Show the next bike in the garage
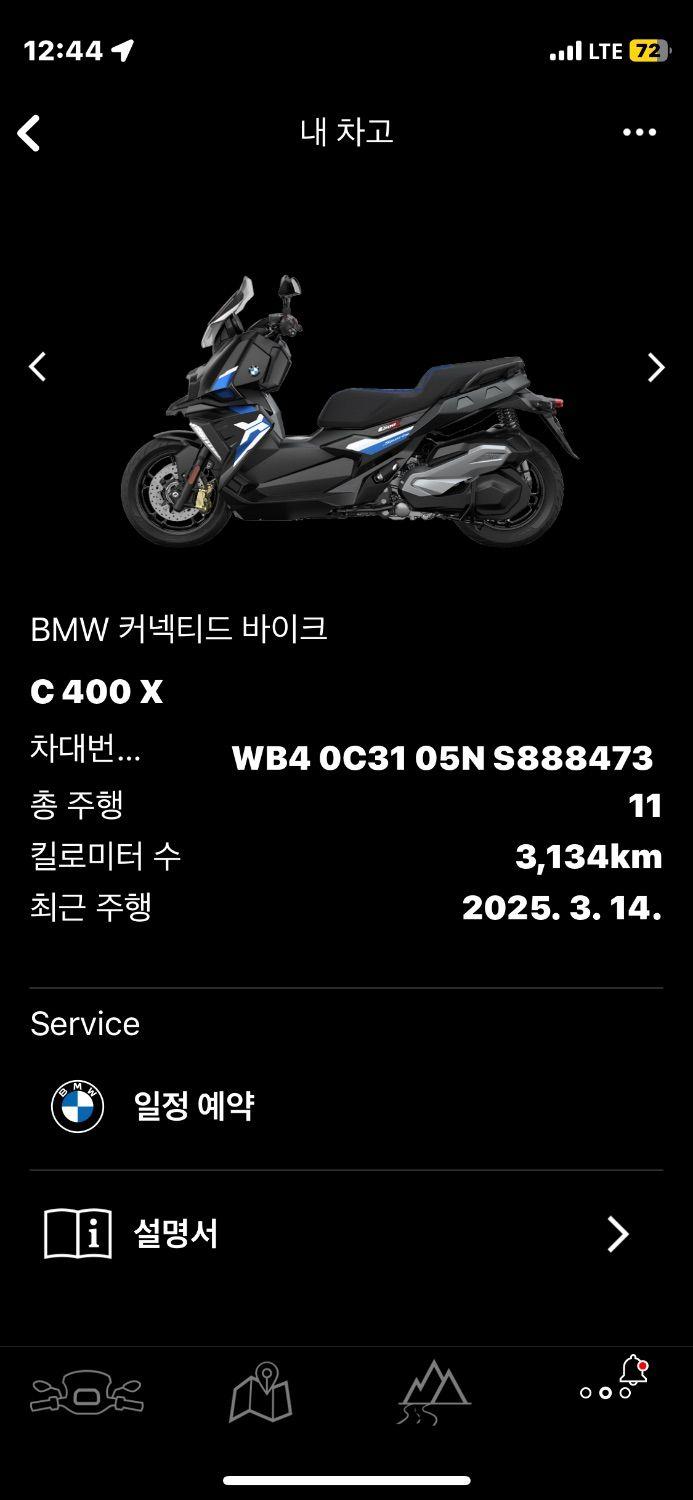This screenshot has height=1500, width=693. (x=655, y=367)
